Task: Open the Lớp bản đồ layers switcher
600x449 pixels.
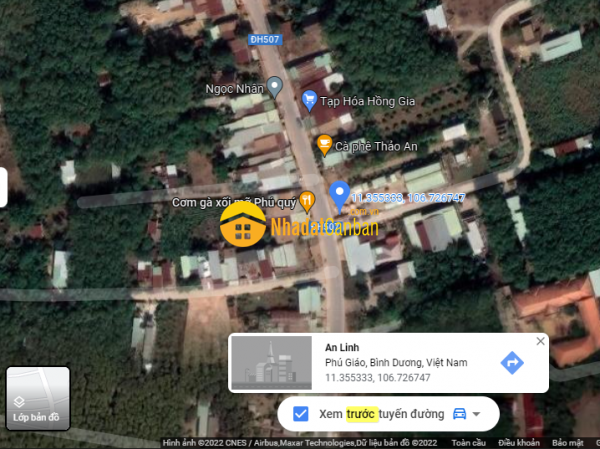Action: (38, 397)
